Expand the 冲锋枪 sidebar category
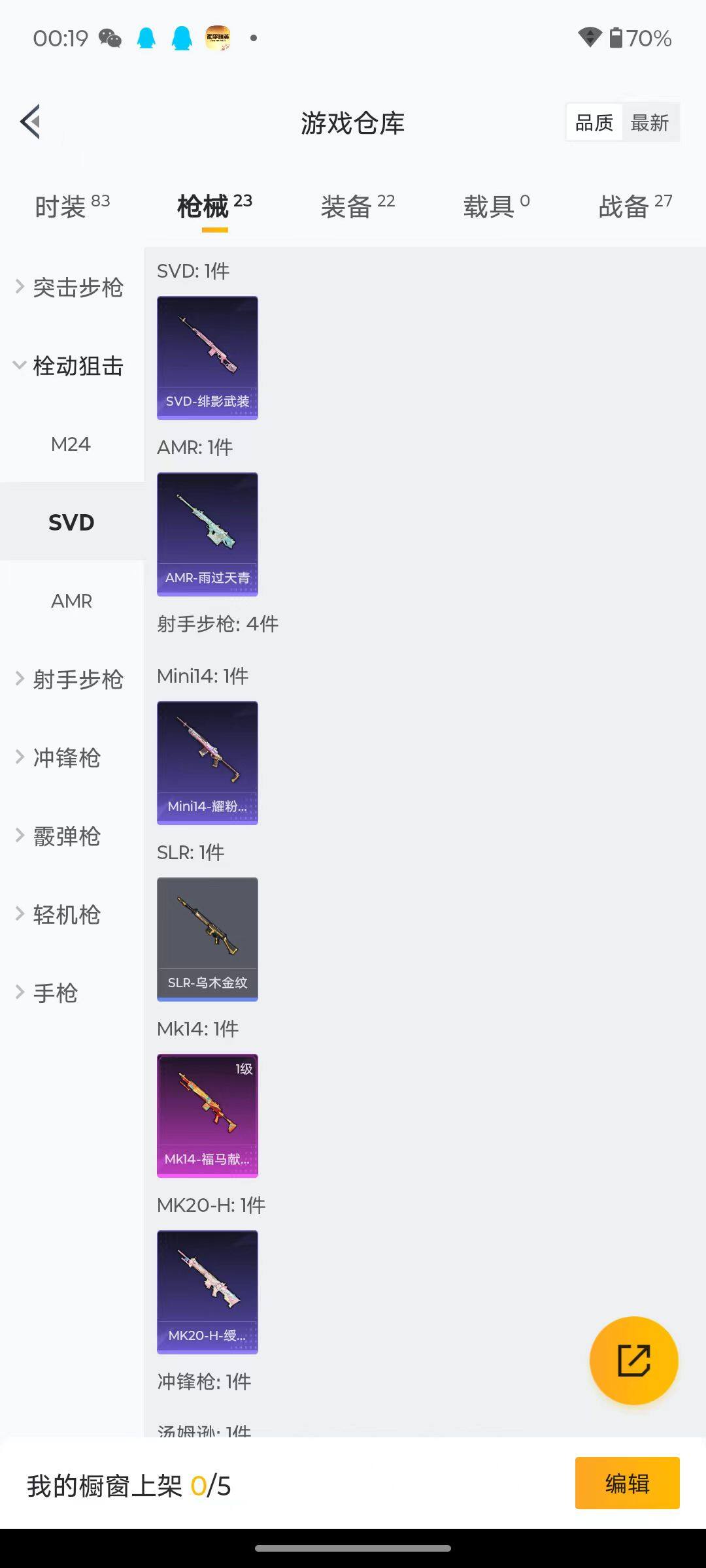Image resolution: width=706 pixels, height=1568 pixels. [x=67, y=758]
